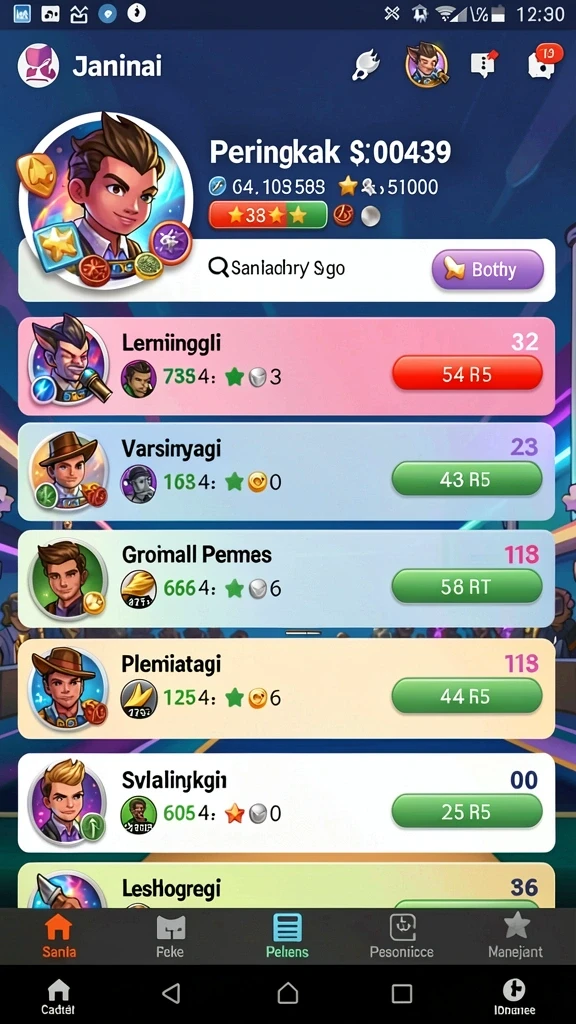Tap the purple Bothy button
The image size is (576, 1024).
487,269
